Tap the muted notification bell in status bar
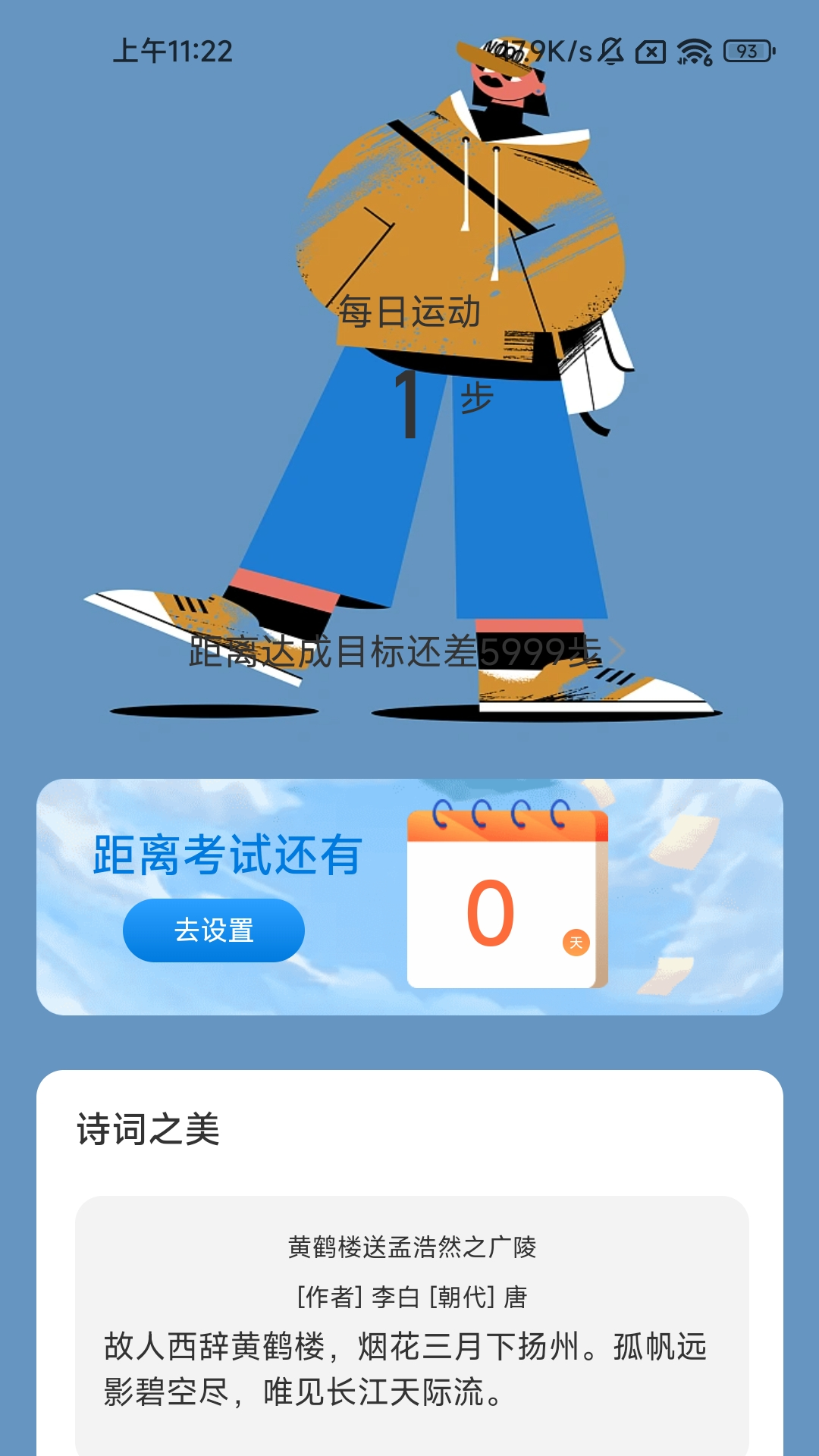Screen dimensions: 819x1456 click(611, 52)
